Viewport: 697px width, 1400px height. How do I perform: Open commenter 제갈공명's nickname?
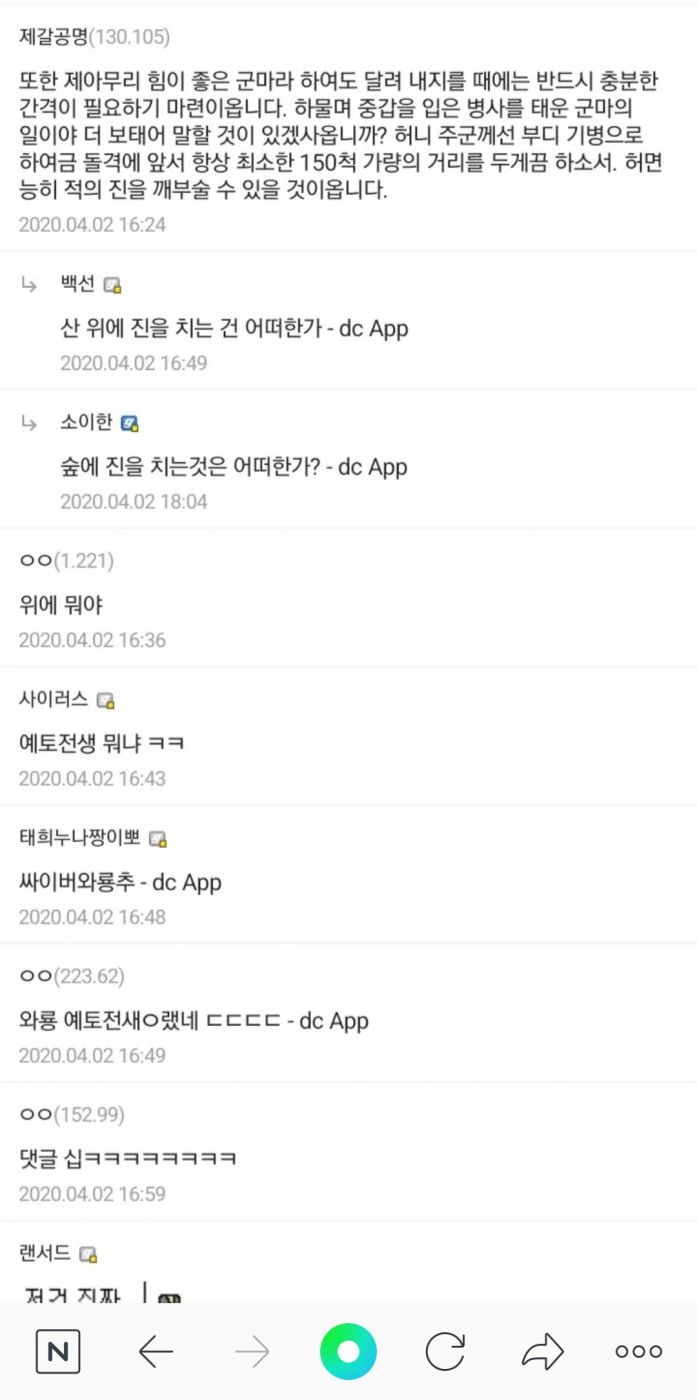tap(54, 37)
